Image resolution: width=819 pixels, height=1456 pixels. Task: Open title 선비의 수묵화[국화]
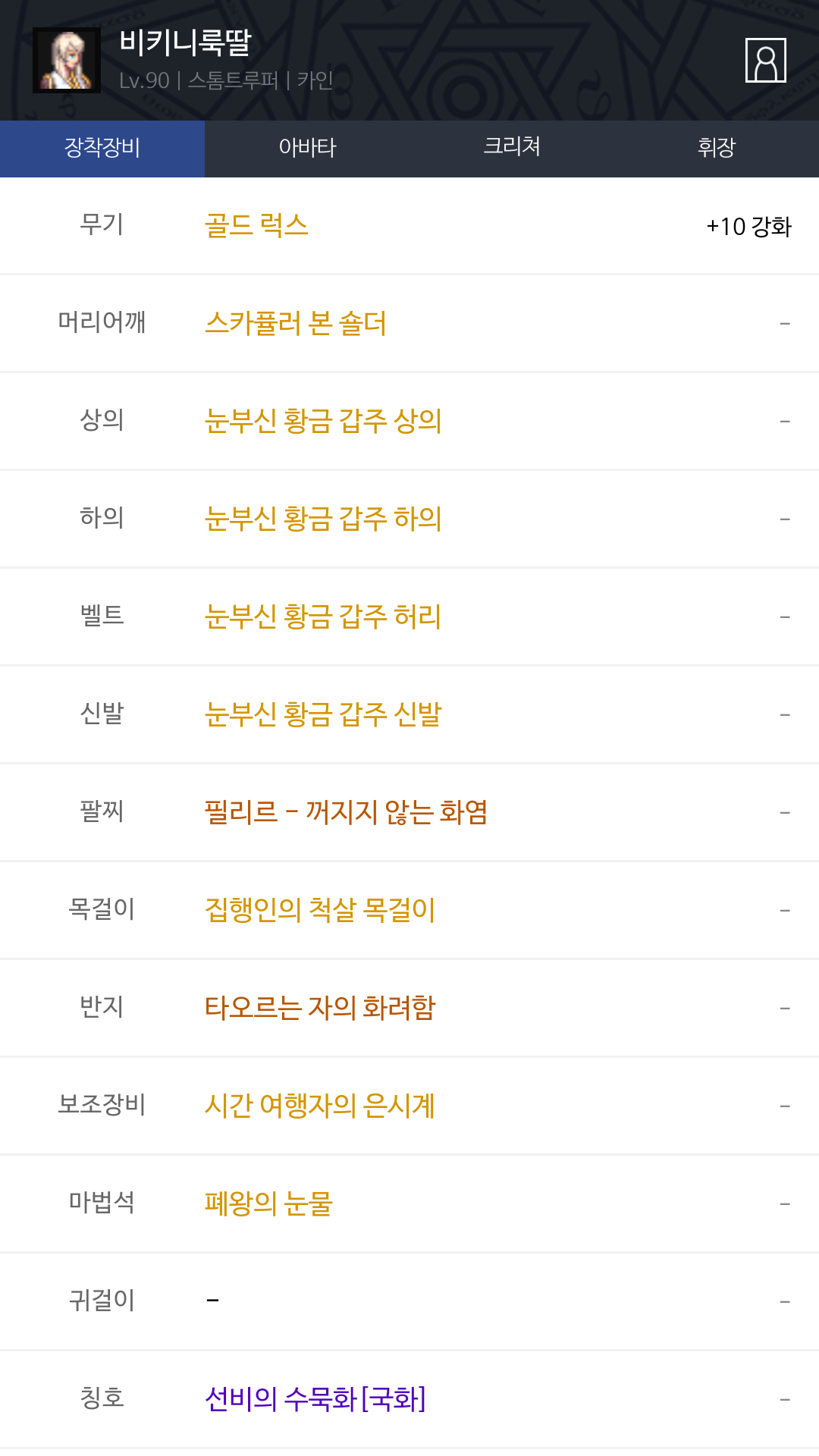click(315, 1400)
